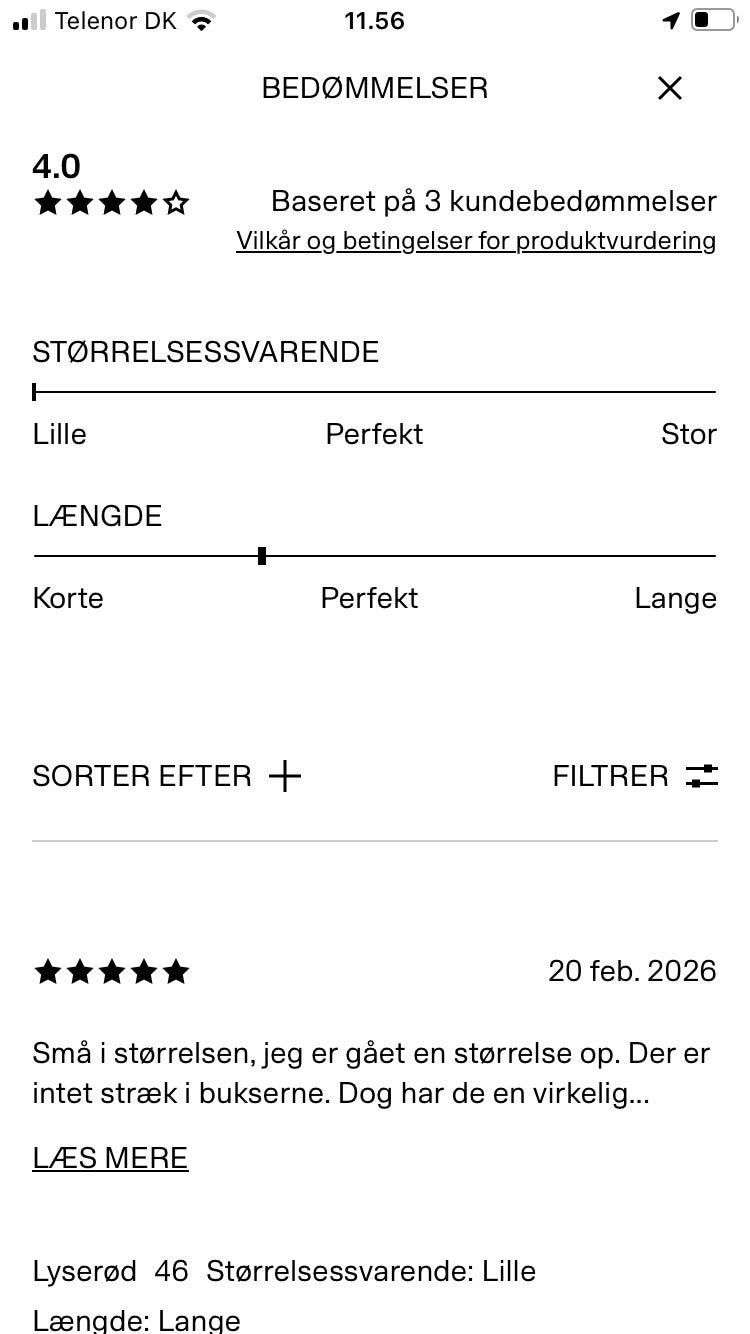The height and width of the screenshot is (1334, 750).
Task: Open the Filtrer filter icon
Action: 700,775
